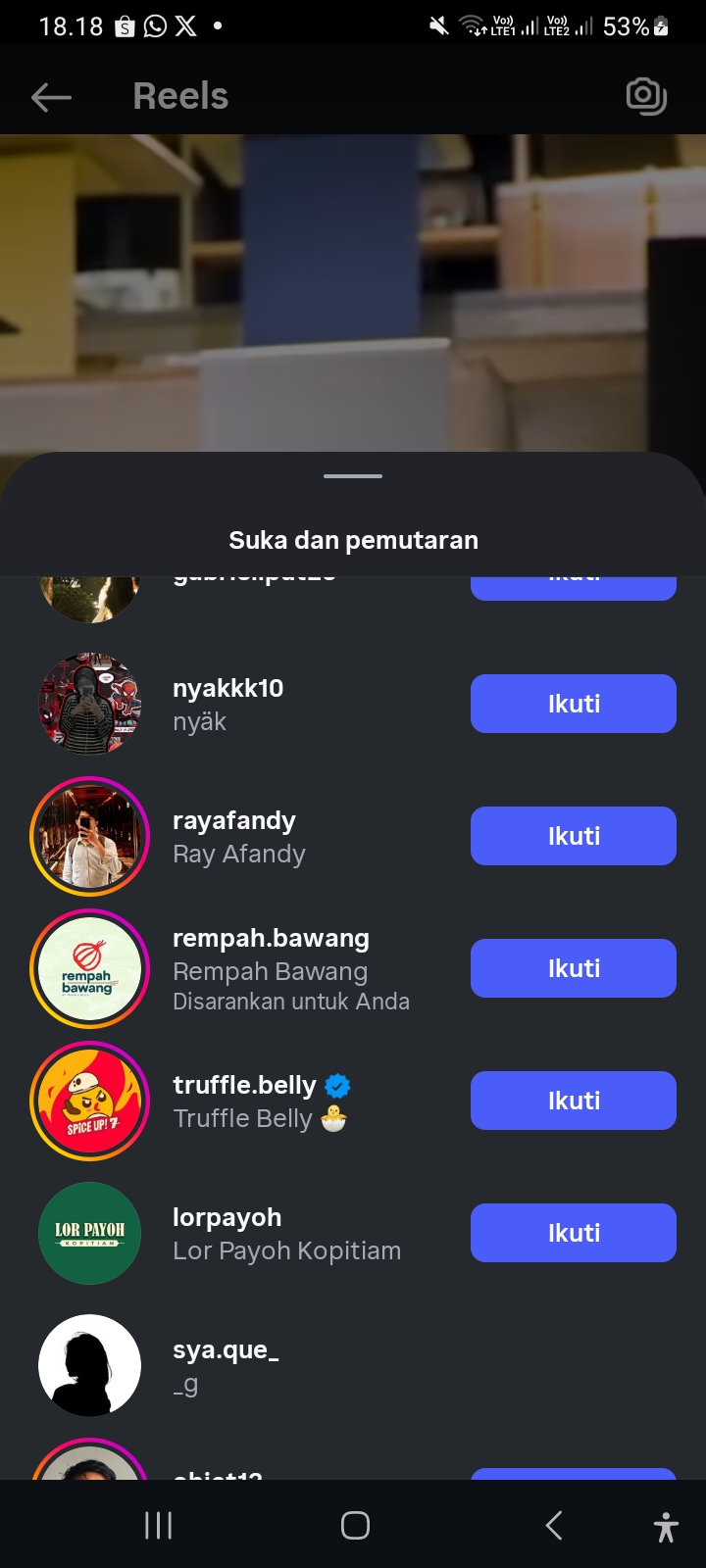This screenshot has width=706, height=1568.
Task: View rayafandy's story from the profile picture
Action: (x=89, y=836)
